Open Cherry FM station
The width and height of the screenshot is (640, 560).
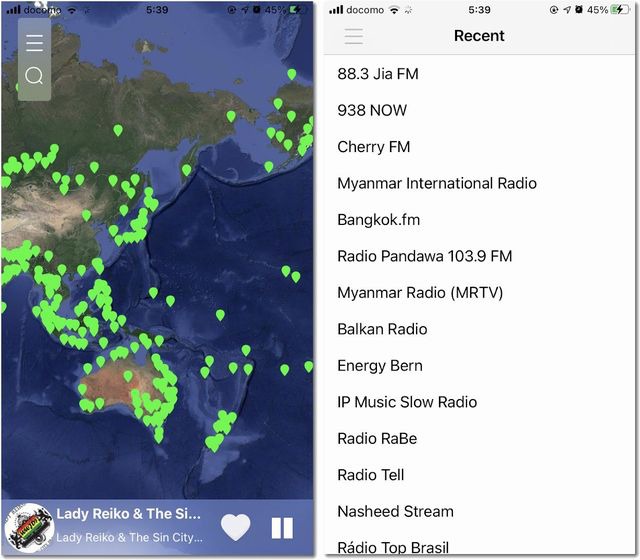[374, 147]
